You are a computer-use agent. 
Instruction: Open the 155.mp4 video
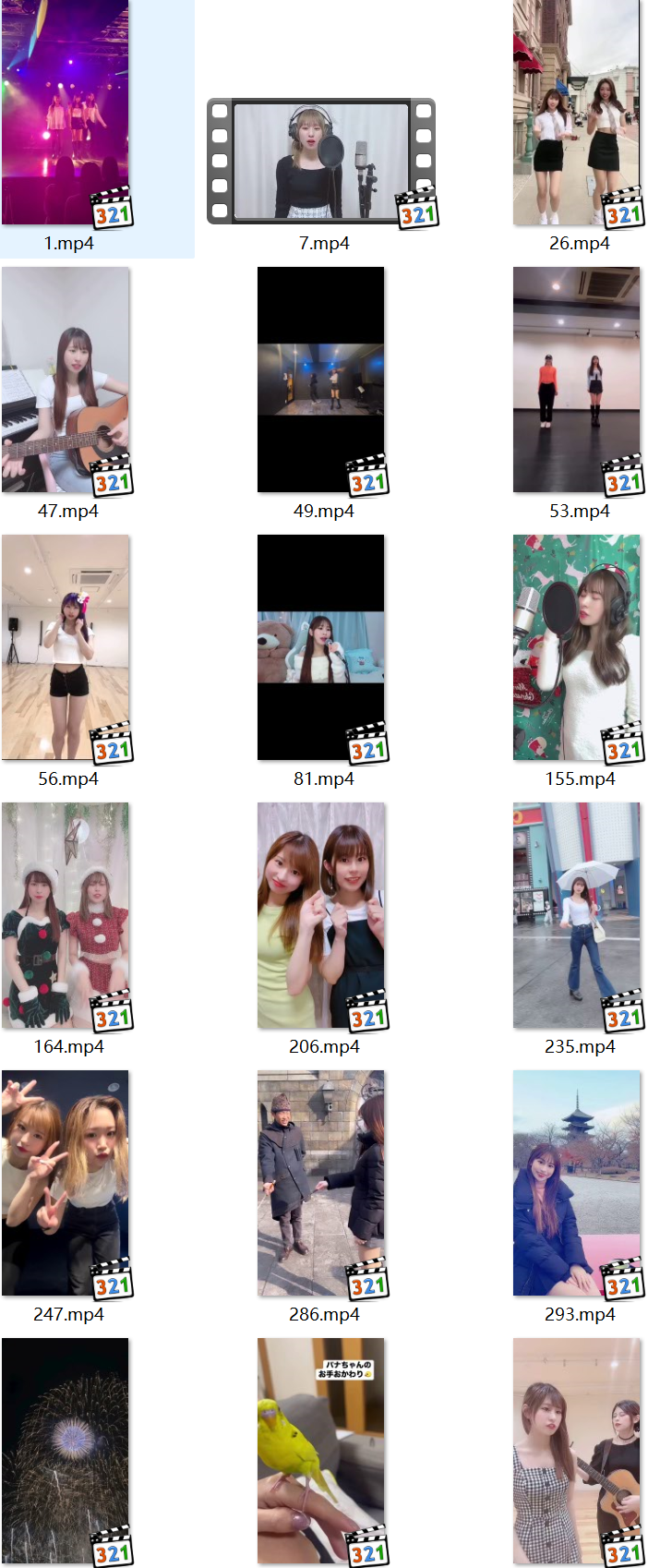coord(577,647)
